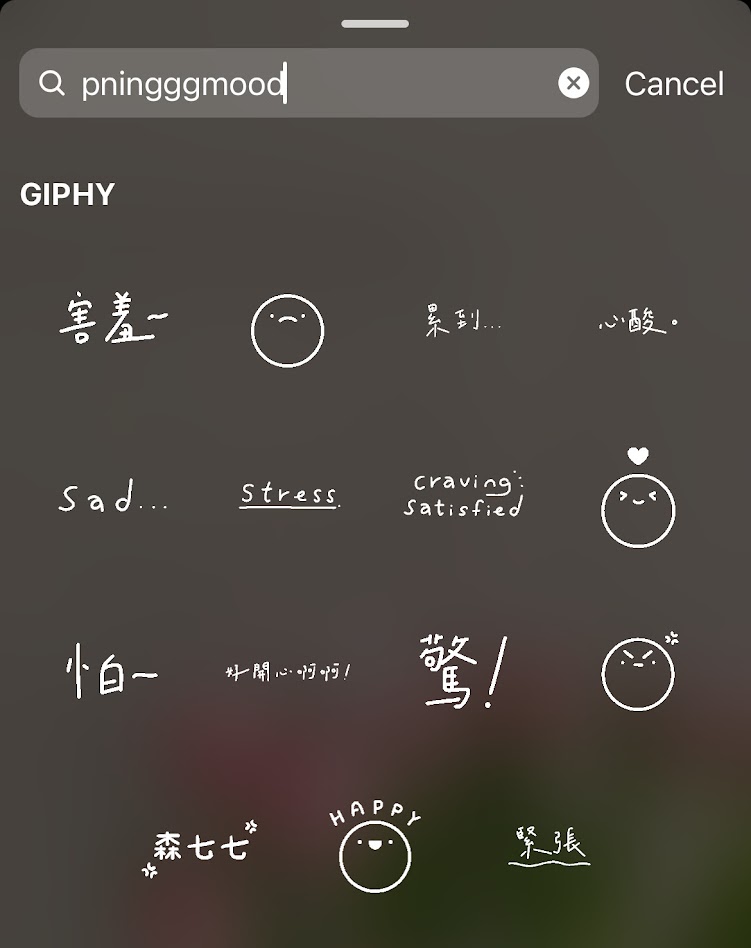Choose the craving: satisfied sticker
Image resolution: width=751 pixels, height=948 pixels.
pos(462,494)
